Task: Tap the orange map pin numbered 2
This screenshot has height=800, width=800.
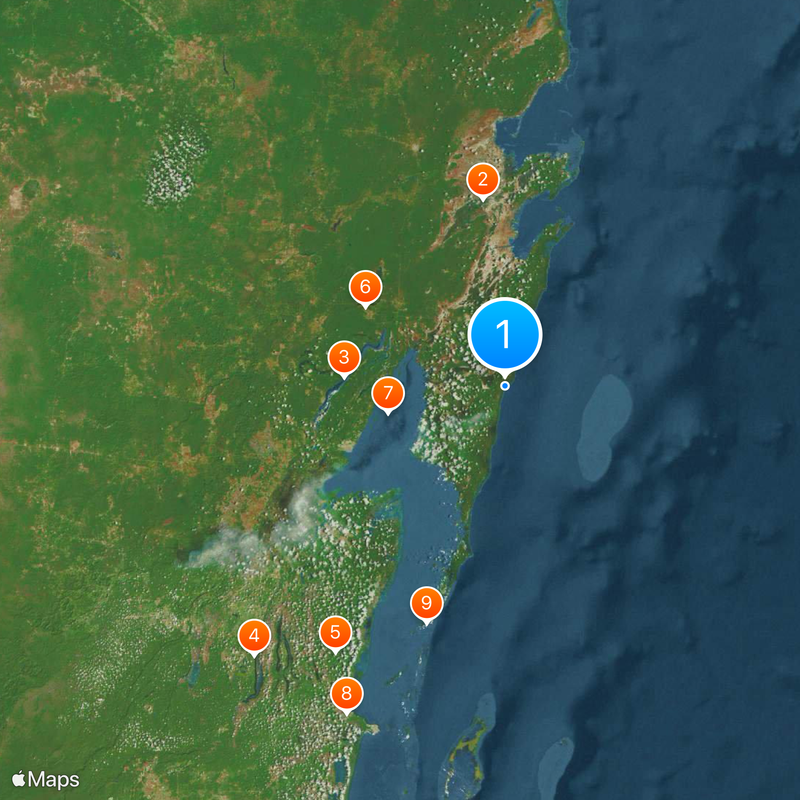Action: 483,180
